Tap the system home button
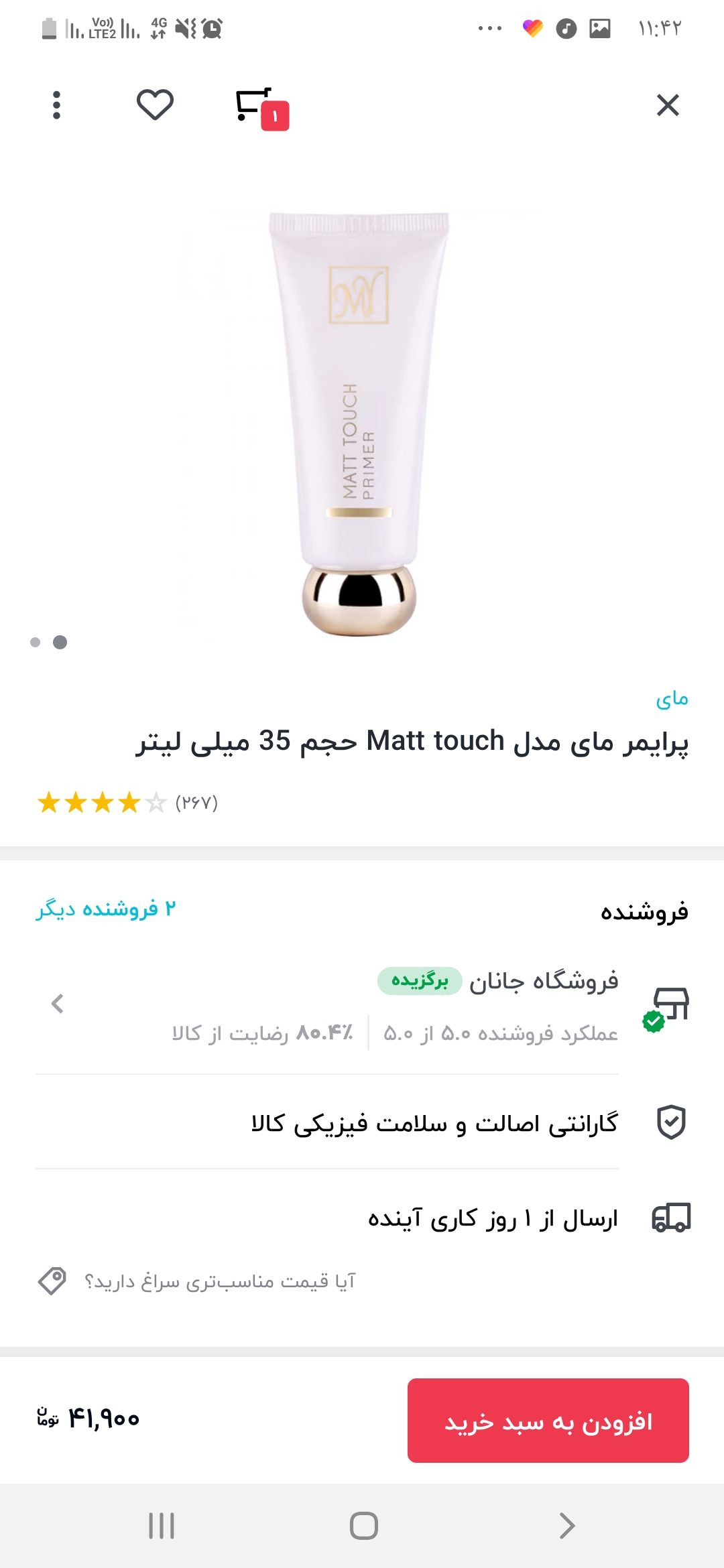The width and height of the screenshot is (724, 1568). 363,1526
